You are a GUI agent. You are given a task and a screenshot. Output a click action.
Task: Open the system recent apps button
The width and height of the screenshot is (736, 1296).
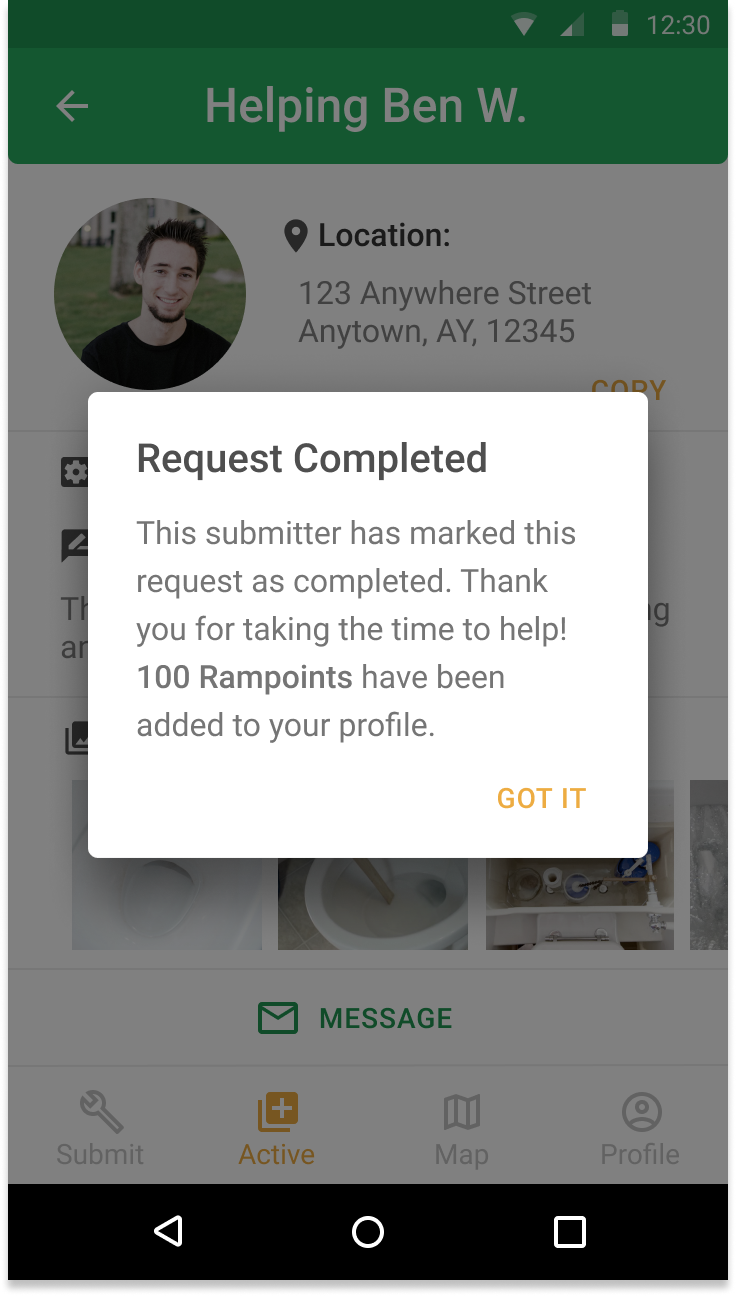click(x=569, y=1232)
